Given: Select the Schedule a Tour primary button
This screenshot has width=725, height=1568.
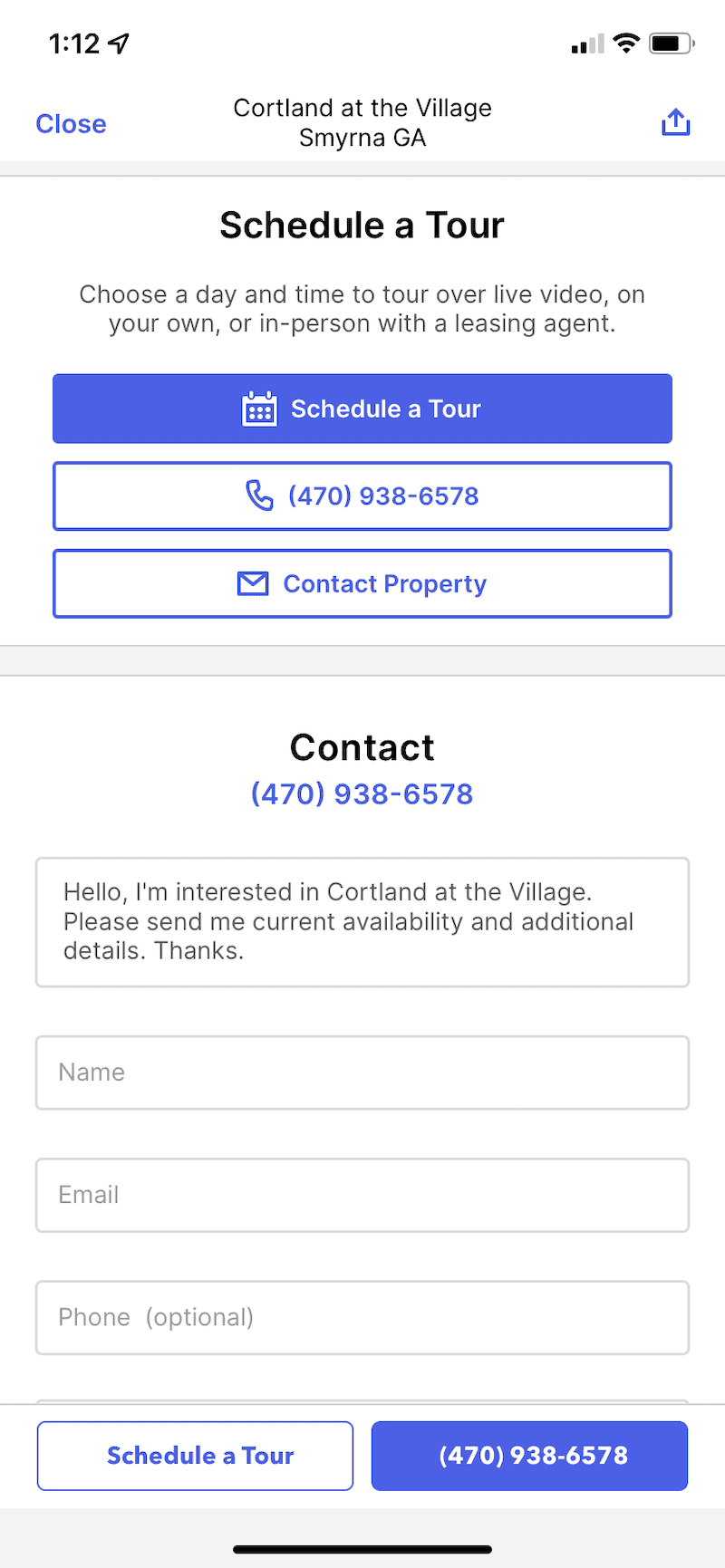Looking at the screenshot, I should (x=362, y=409).
